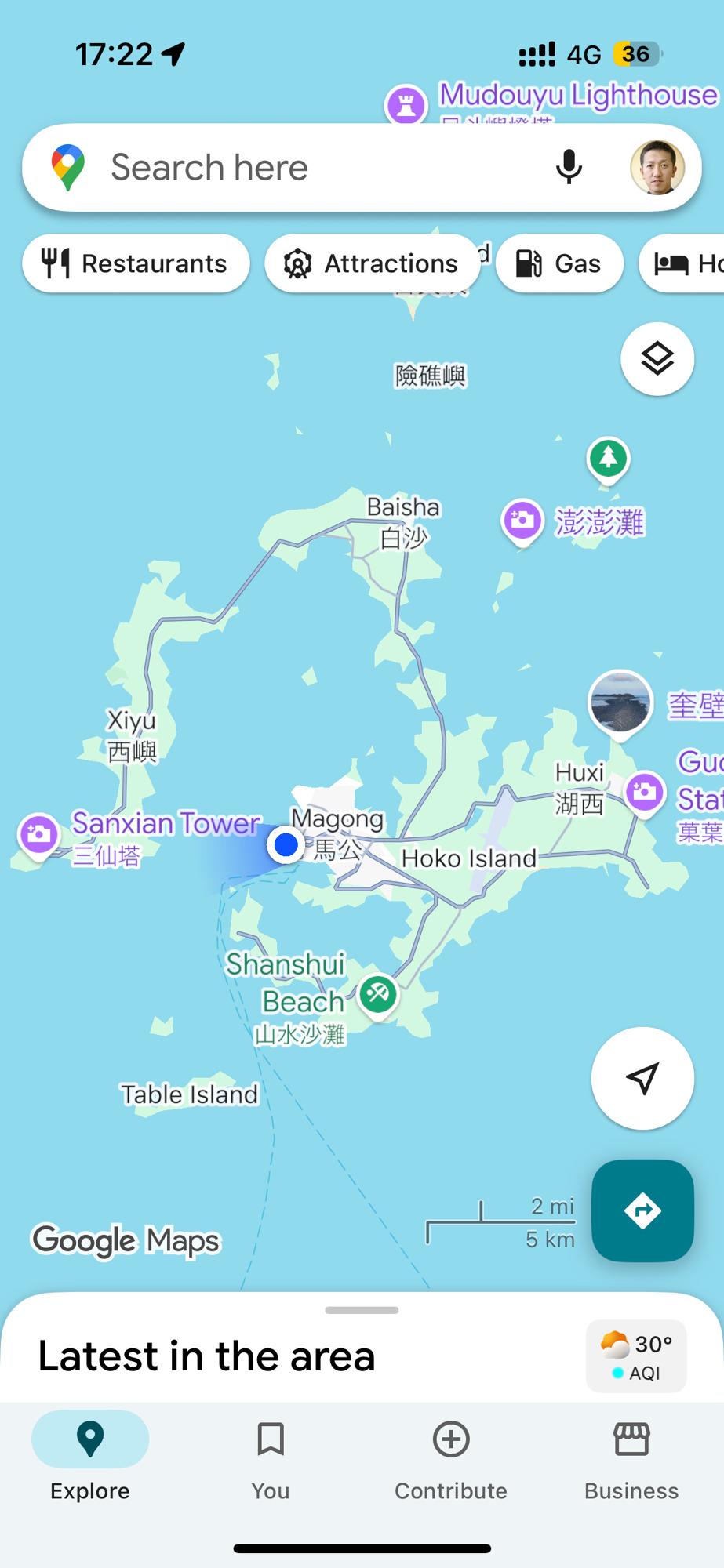This screenshot has width=724, height=1568.
Task: View the 30° weather and AQI widget
Action: (x=636, y=1356)
